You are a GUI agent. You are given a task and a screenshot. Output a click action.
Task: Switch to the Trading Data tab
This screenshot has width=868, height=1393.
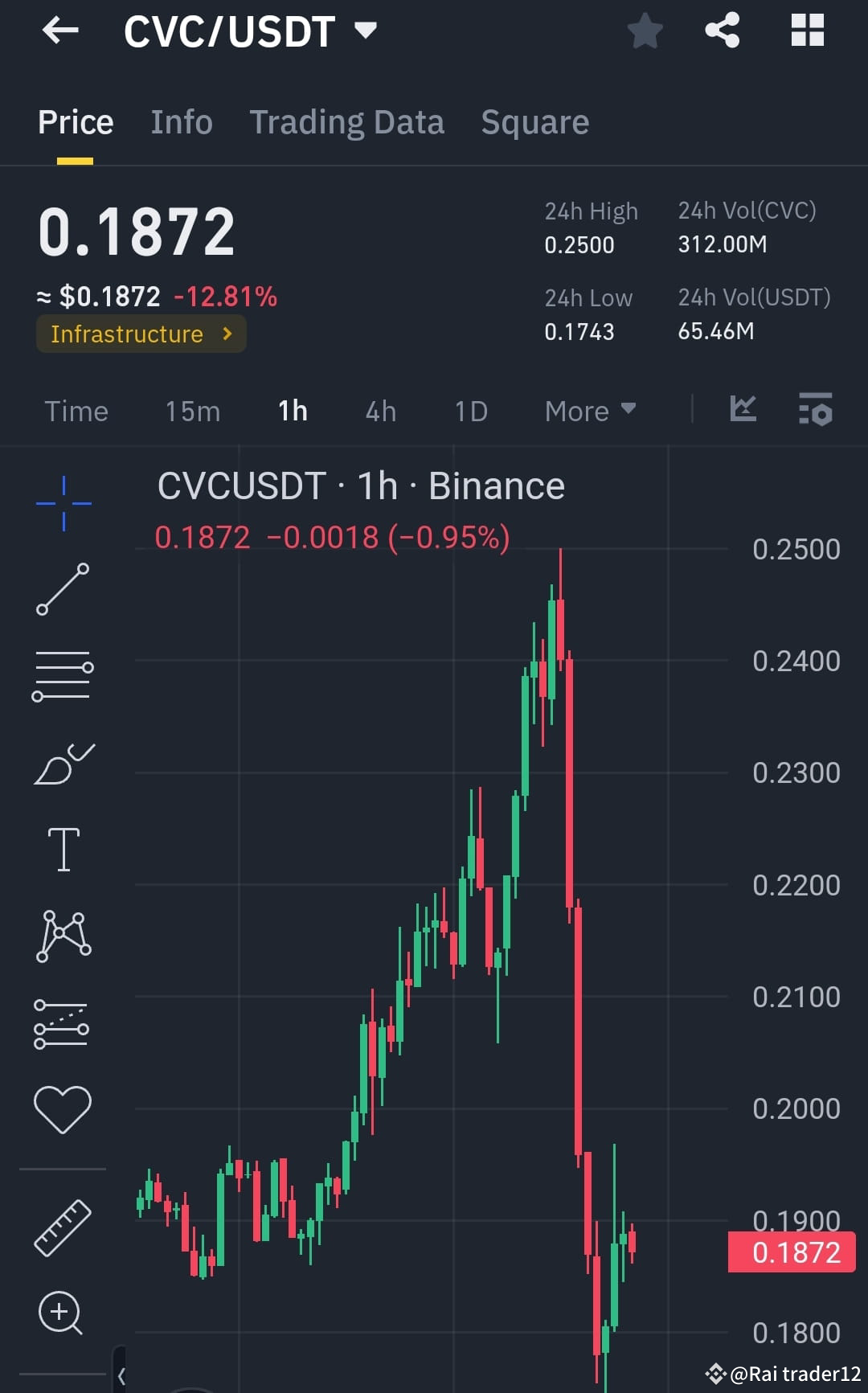347,121
